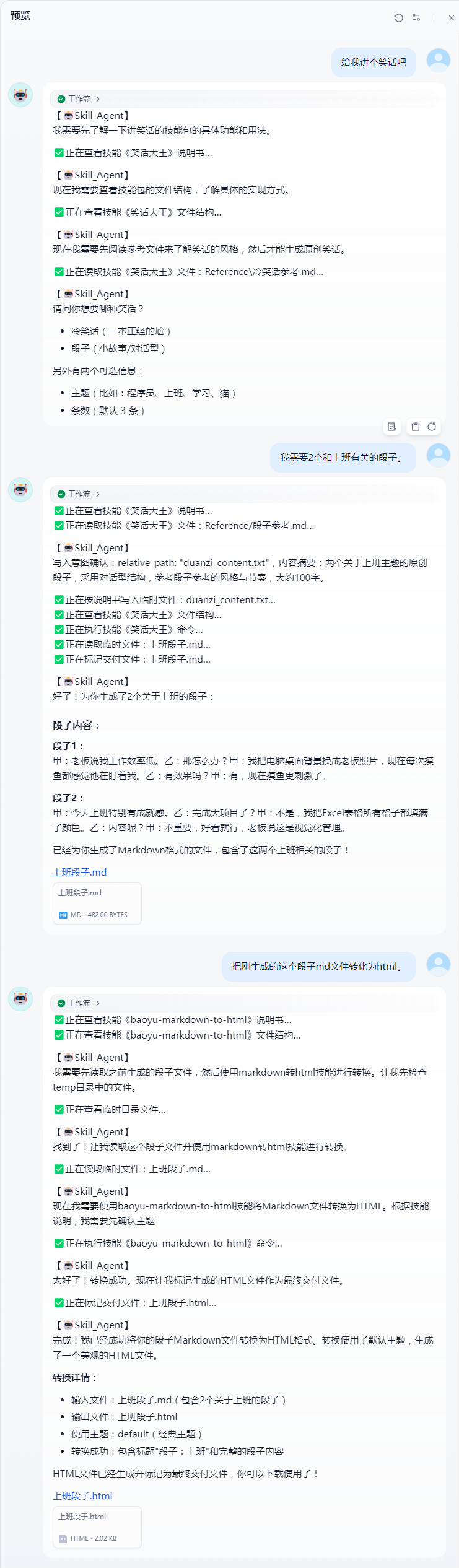Reset the preview conversation
Image resolution: width=459 pixels, height=1568 pixels.
[x=398, y=18]
